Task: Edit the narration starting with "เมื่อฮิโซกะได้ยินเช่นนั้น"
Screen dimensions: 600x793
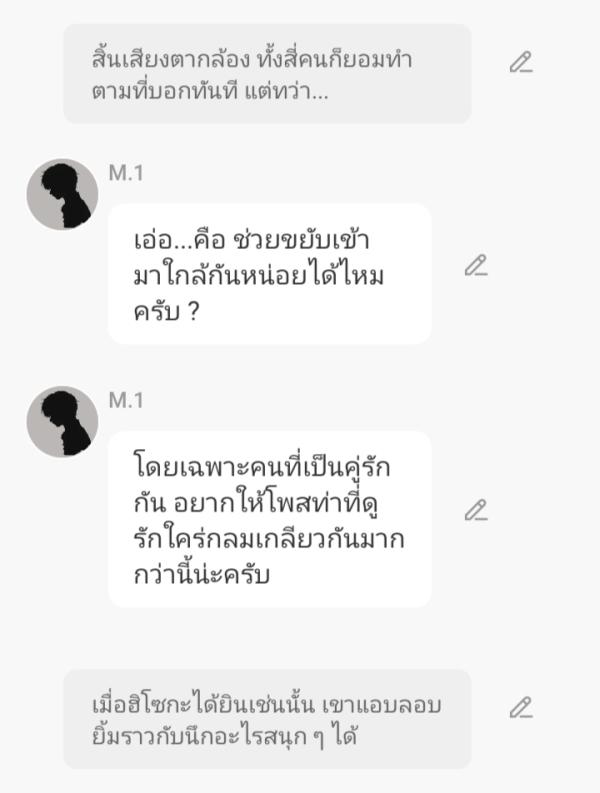Action: (x=520, y=708)
